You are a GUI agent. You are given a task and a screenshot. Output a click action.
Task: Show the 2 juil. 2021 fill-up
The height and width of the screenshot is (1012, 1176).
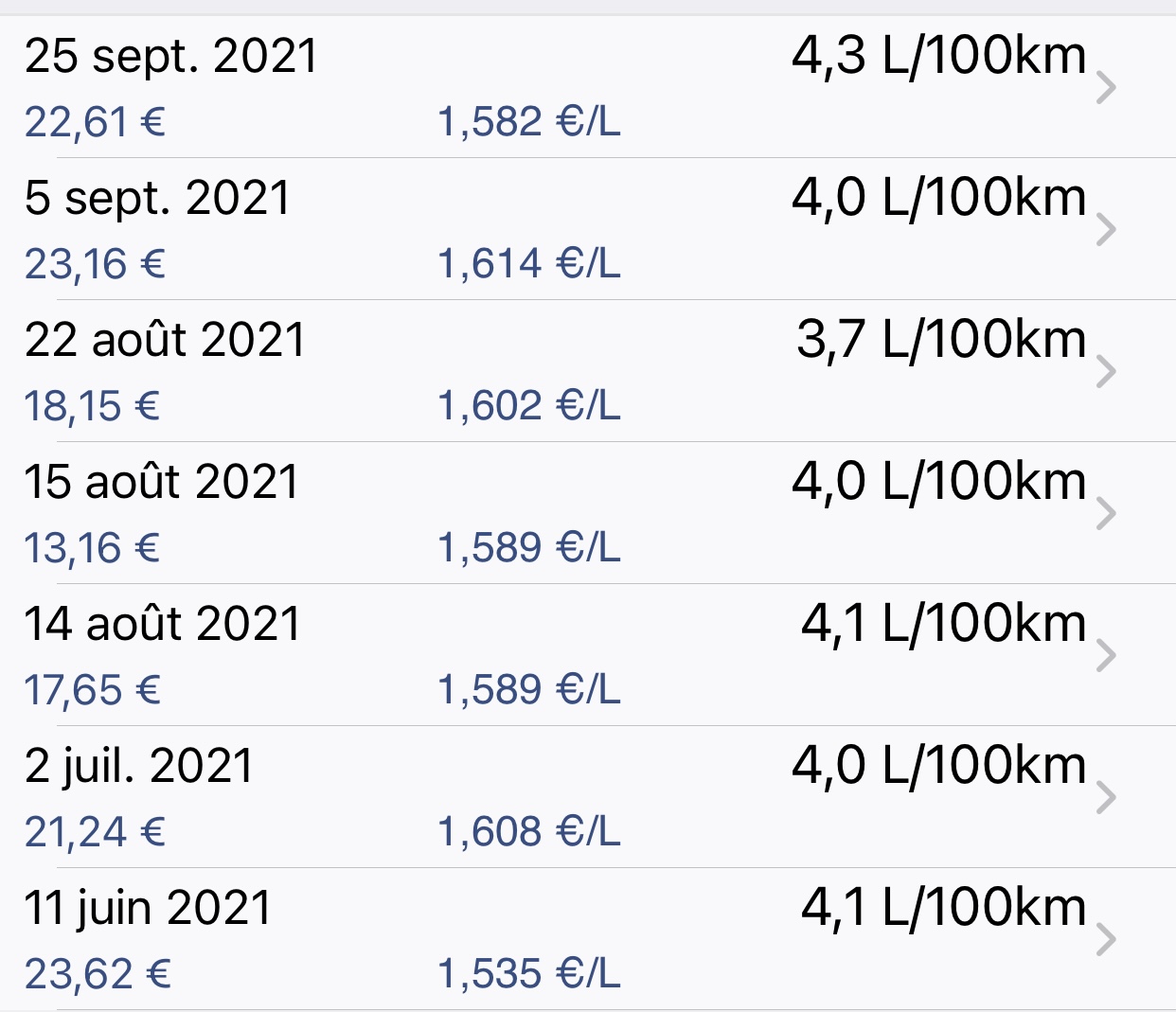587,797
